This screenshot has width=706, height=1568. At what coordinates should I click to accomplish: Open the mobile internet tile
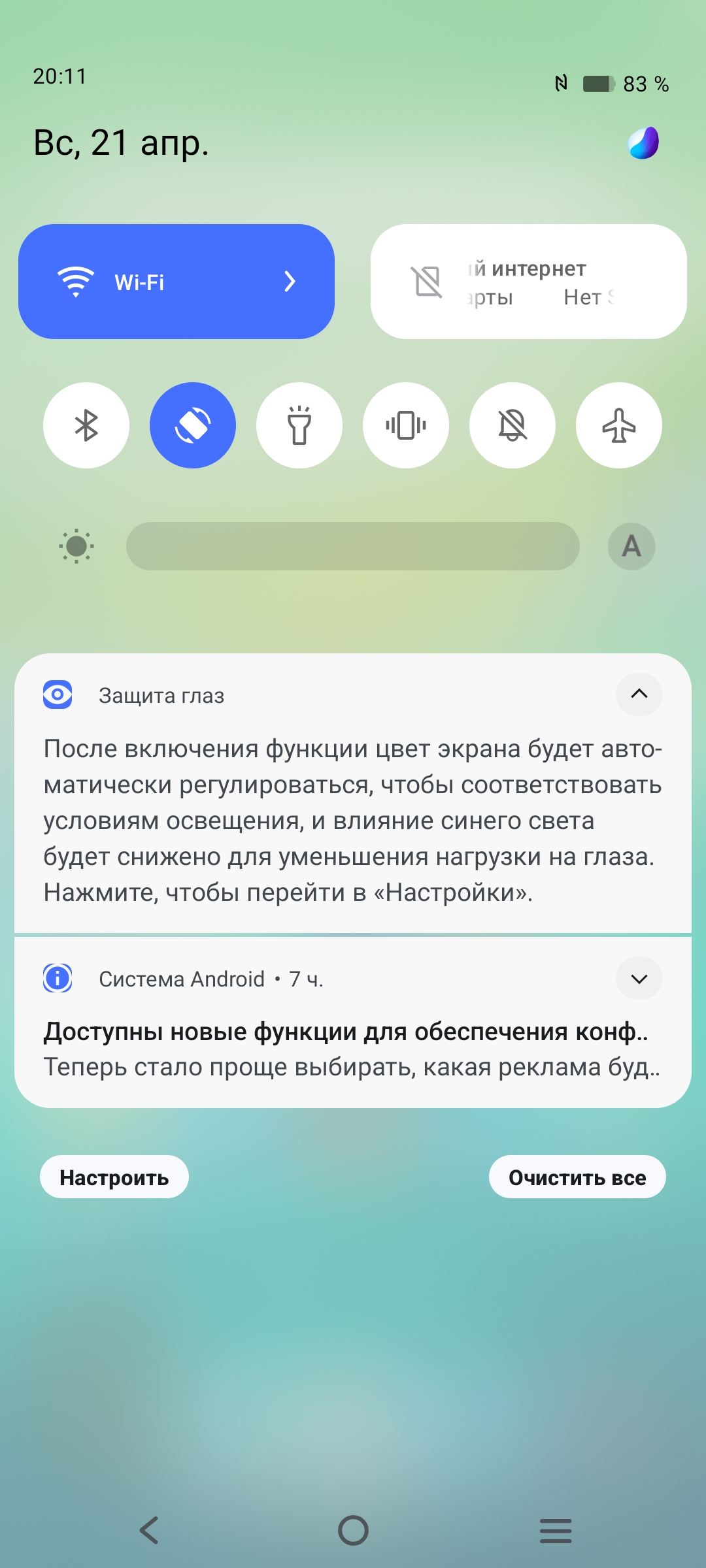[528, 282]
